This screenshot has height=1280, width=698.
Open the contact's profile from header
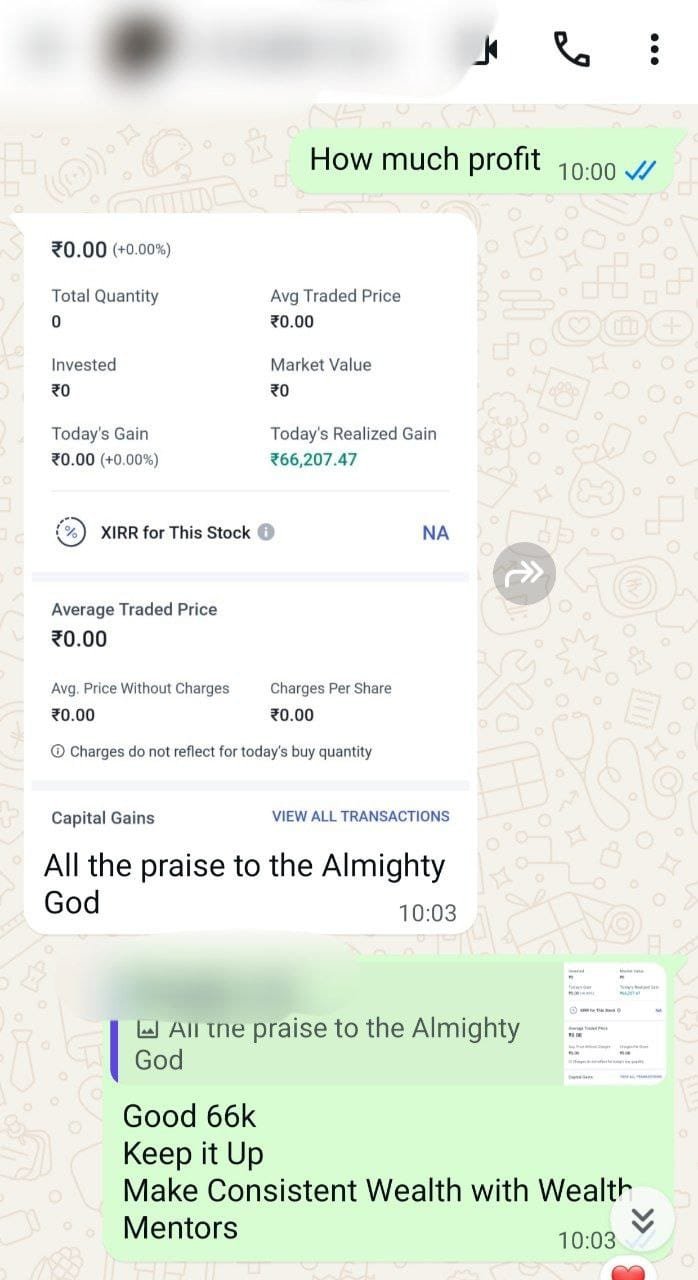(x=250, y=48)
